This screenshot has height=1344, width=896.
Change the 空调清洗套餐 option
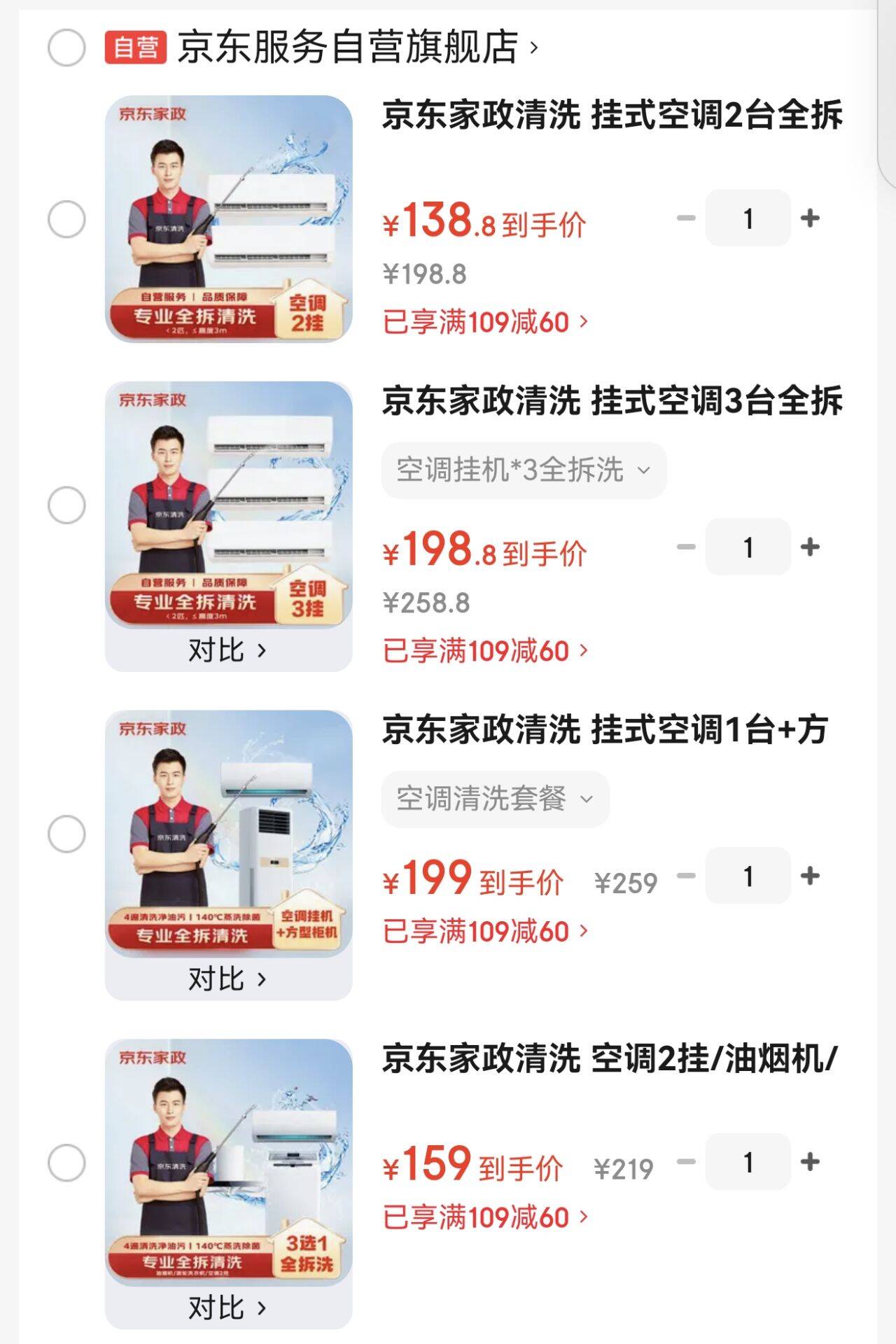tap(495, 799)
